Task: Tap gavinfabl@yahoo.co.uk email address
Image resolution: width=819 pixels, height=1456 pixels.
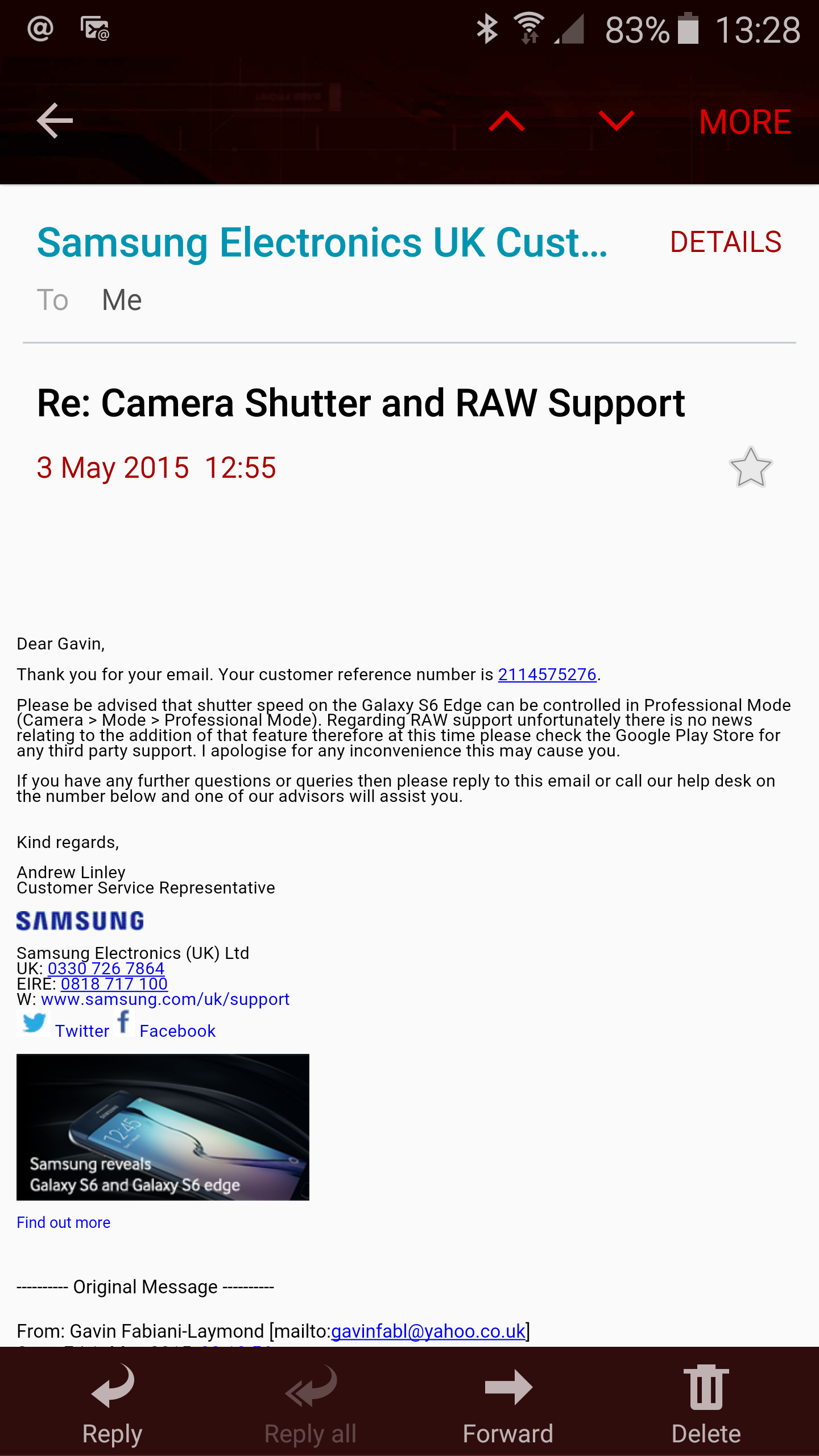Action: (428, 1331)
